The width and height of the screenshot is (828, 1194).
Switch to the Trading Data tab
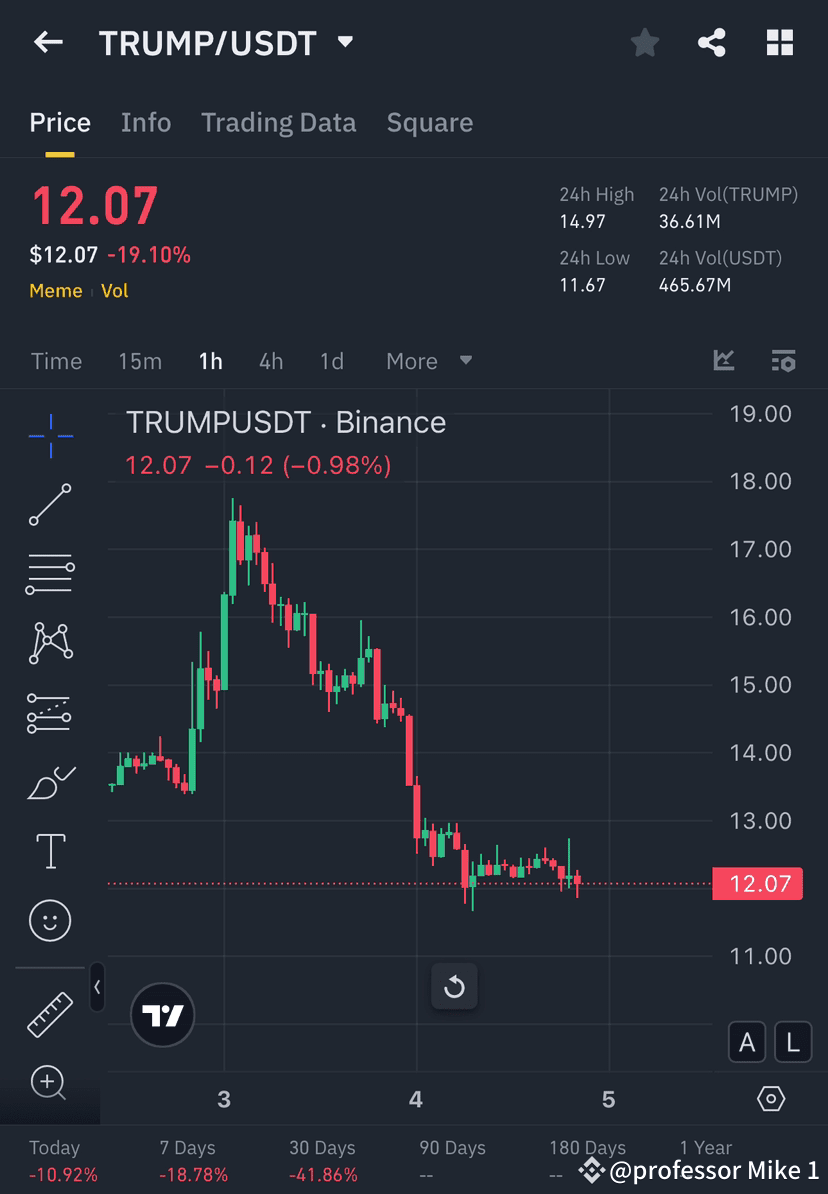point(279,122)
